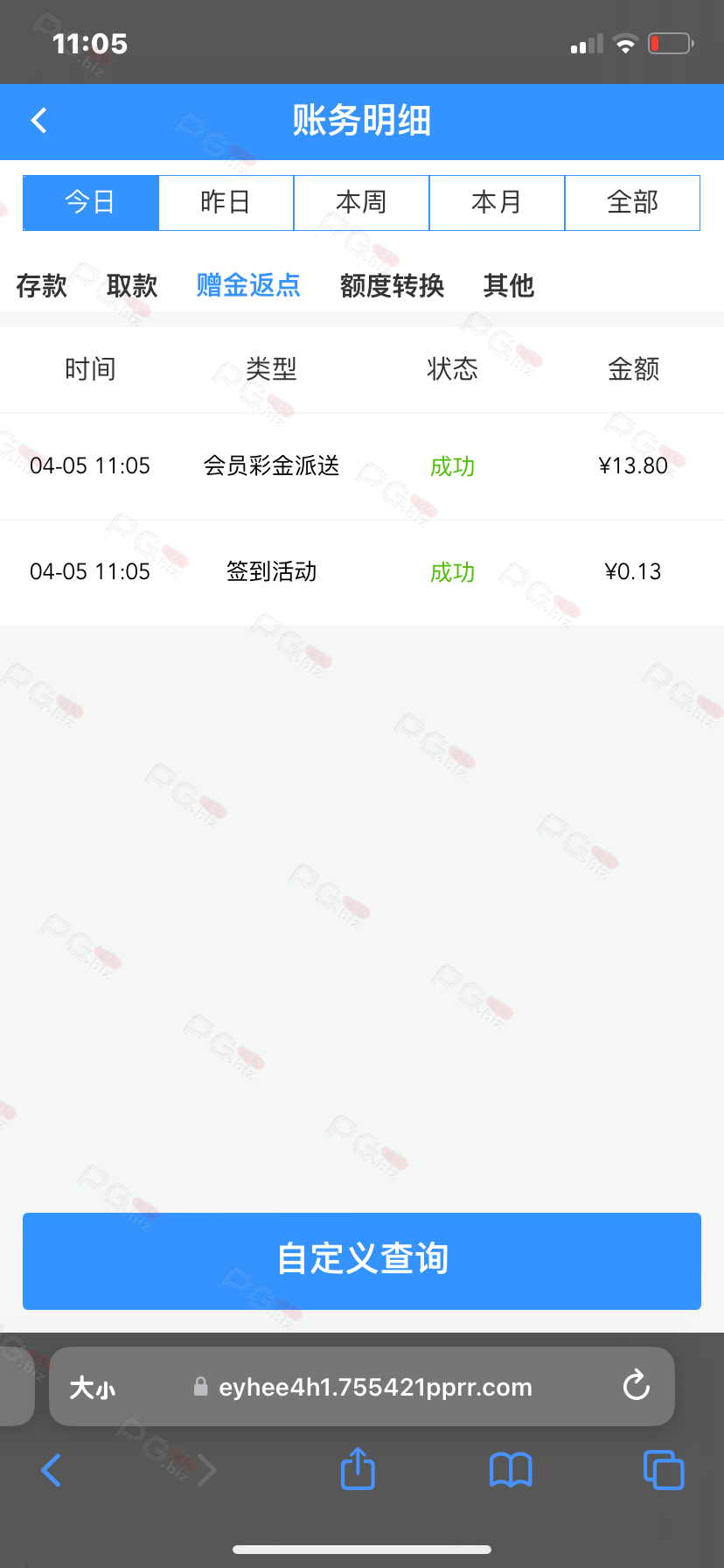Go back from the 账务明细 page

point(39,121)
